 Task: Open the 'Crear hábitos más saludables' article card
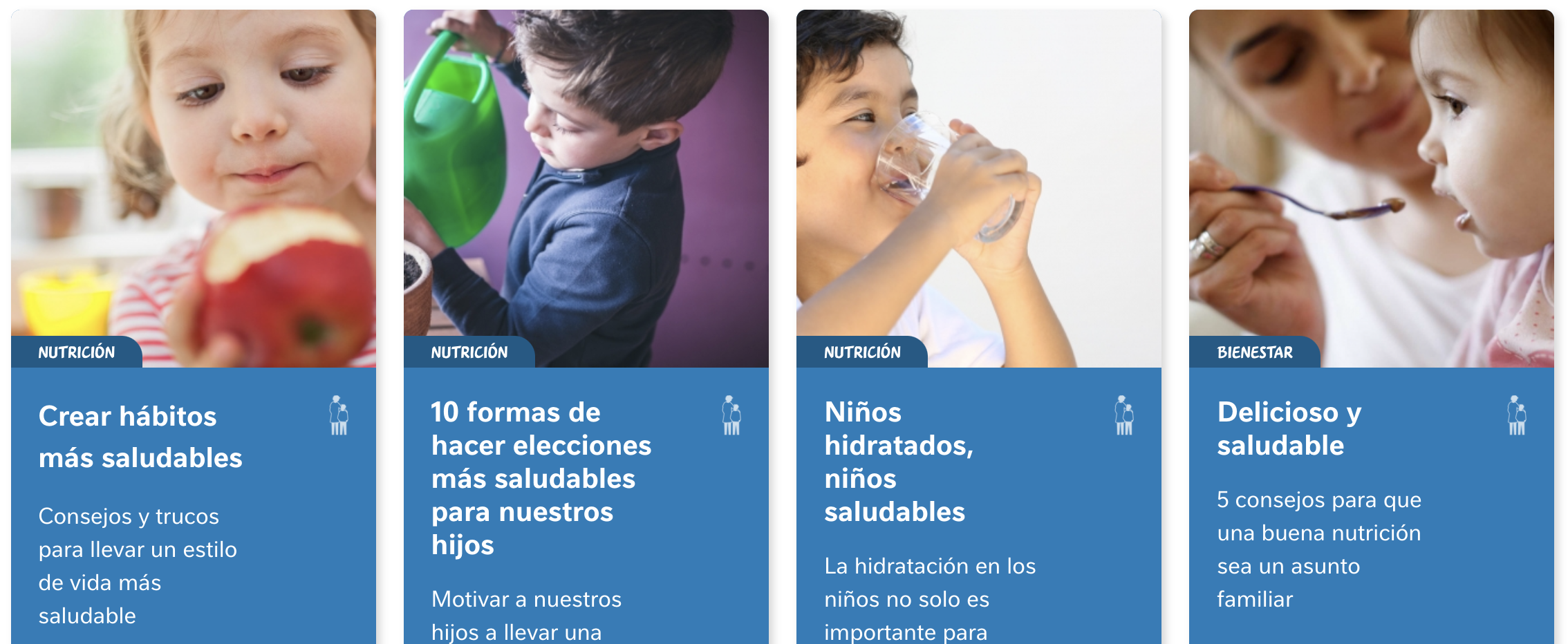click(140, 437)
